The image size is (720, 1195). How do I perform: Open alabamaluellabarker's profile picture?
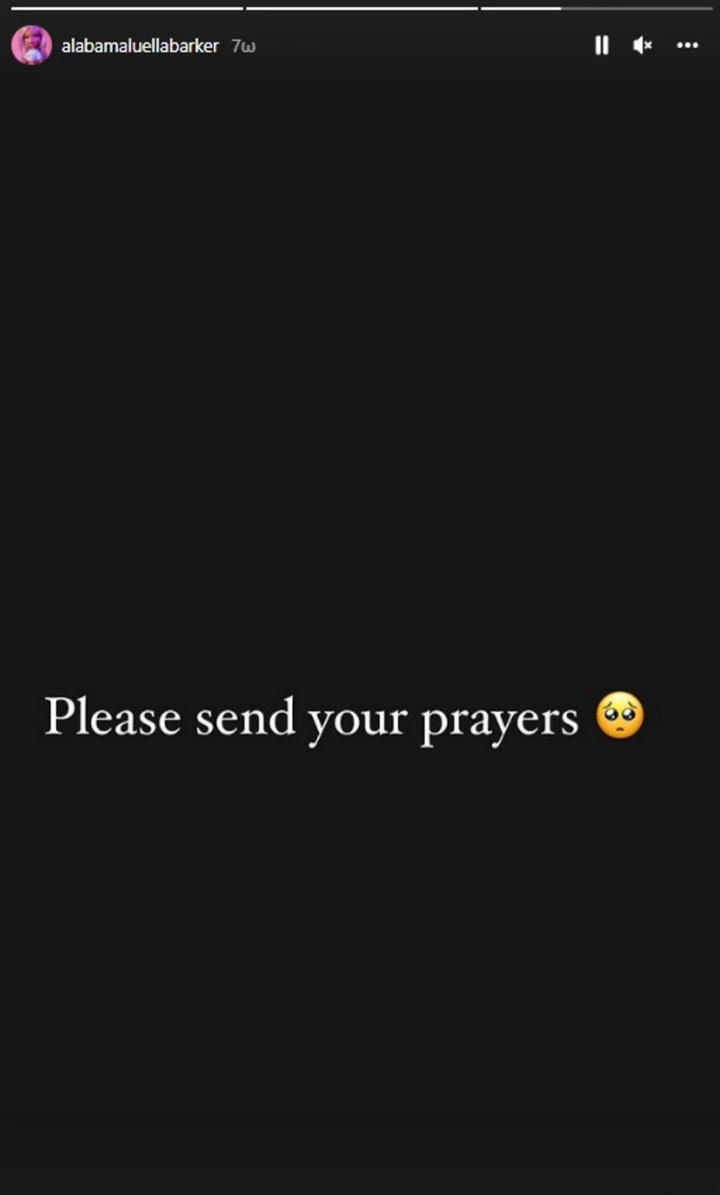pyautogui.click(x=31, y=46)
